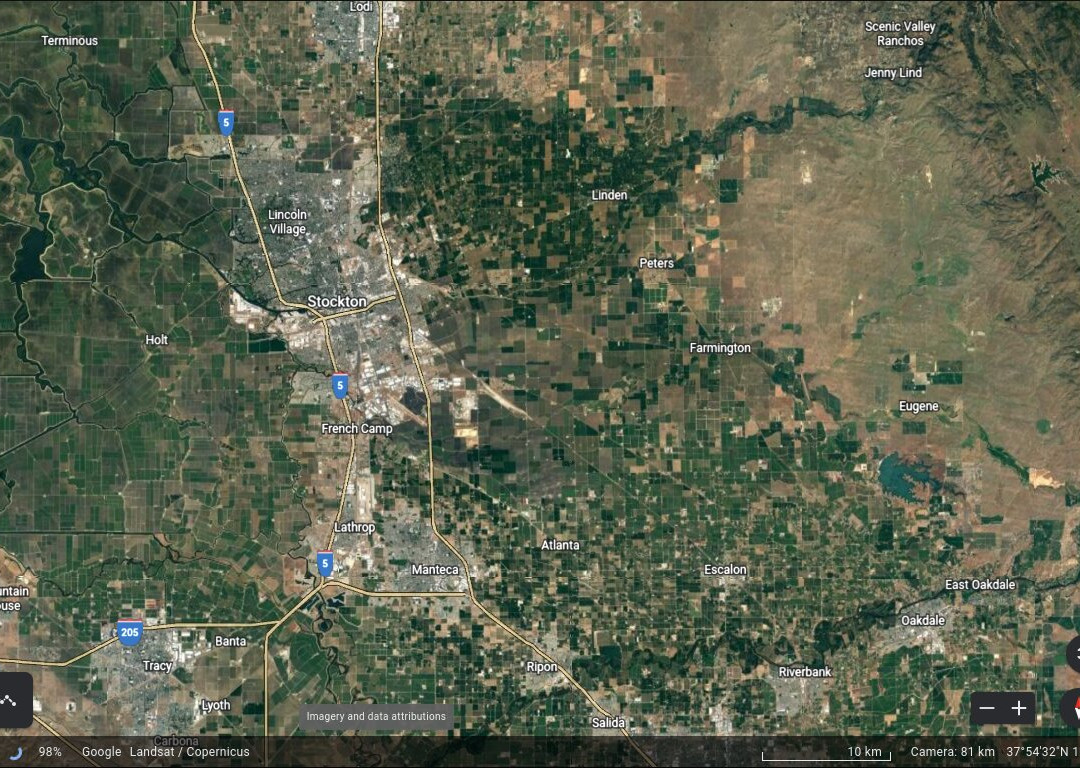Open the measure distance tool
This screenshot has width=1080, height=768.
(x=11, y=700)
